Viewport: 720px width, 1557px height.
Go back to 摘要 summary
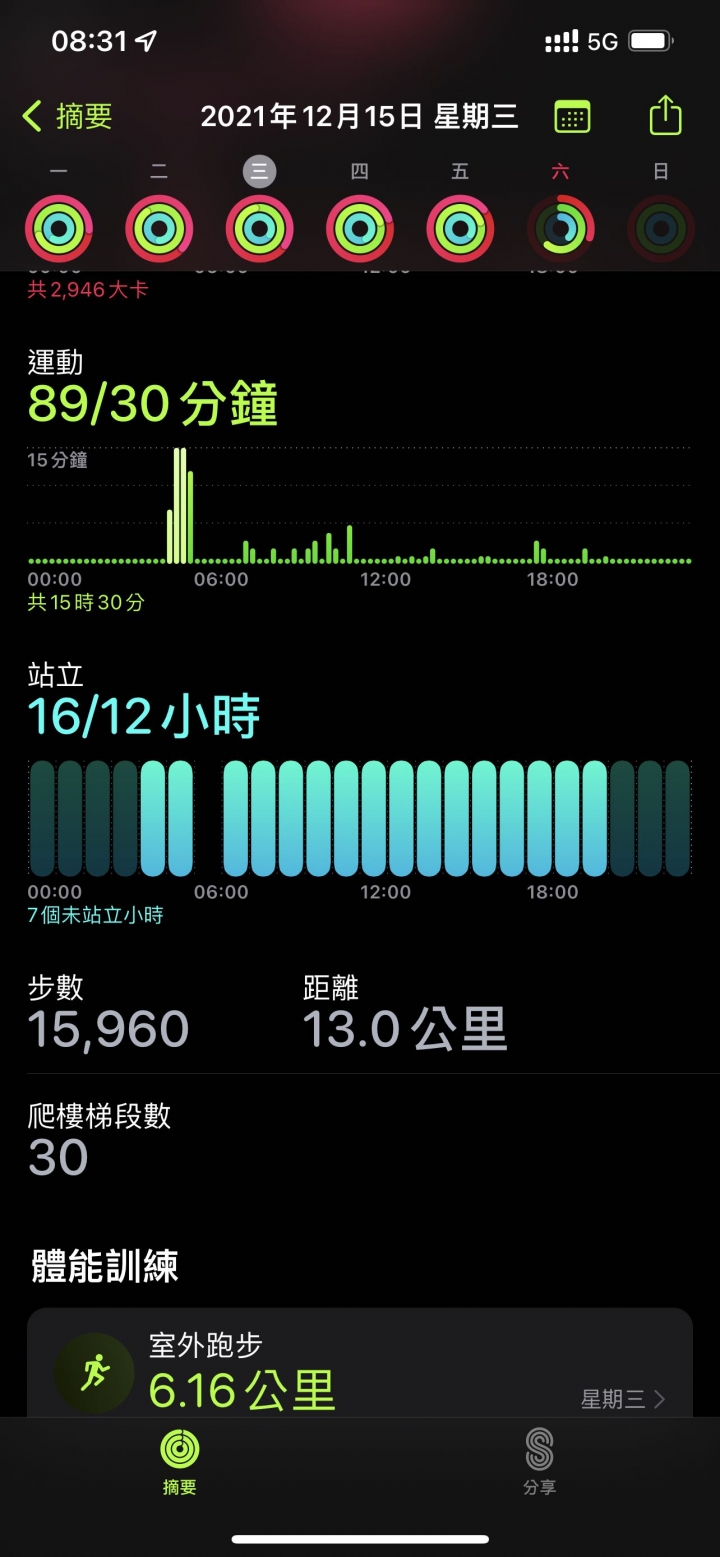pyautogui.click(x=67, y=116)
